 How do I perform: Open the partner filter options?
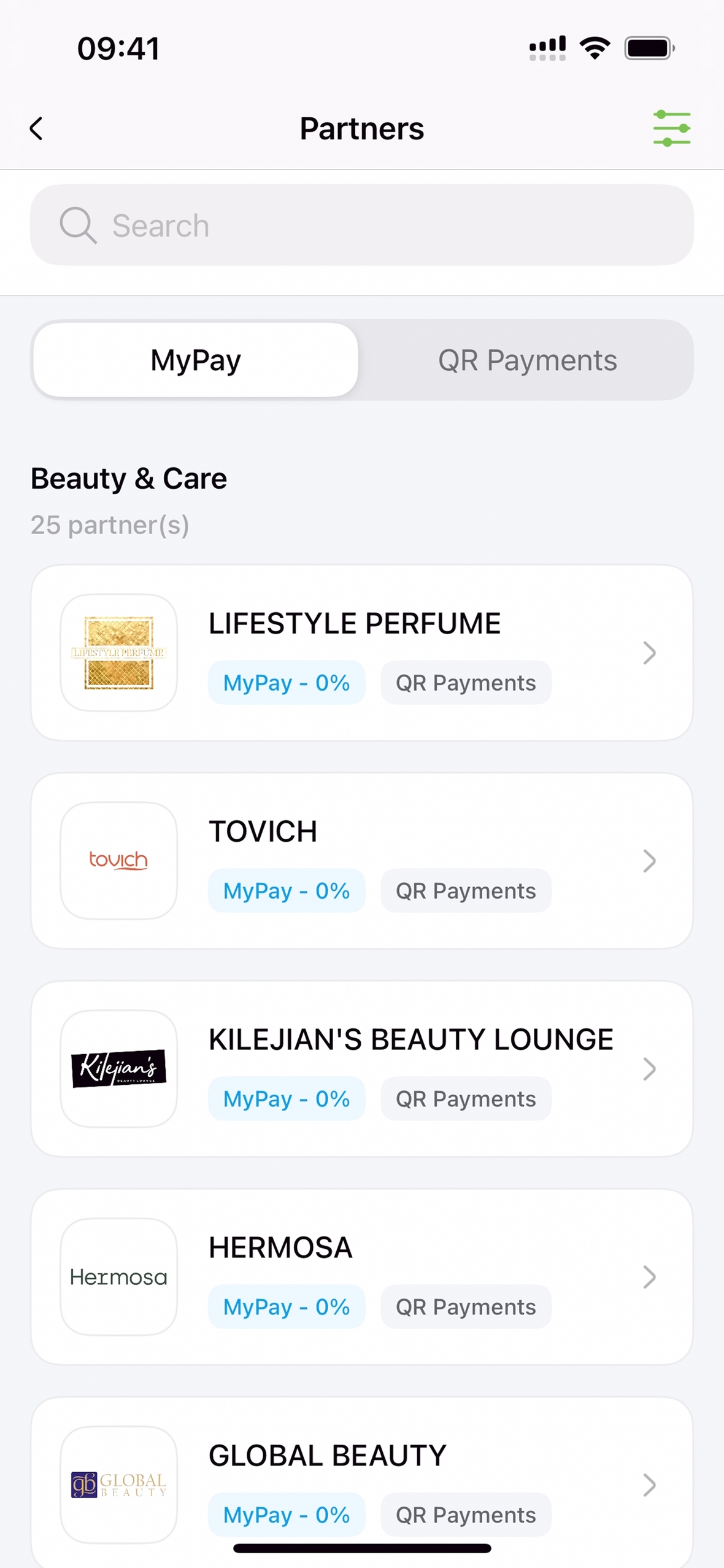[671, 128]
